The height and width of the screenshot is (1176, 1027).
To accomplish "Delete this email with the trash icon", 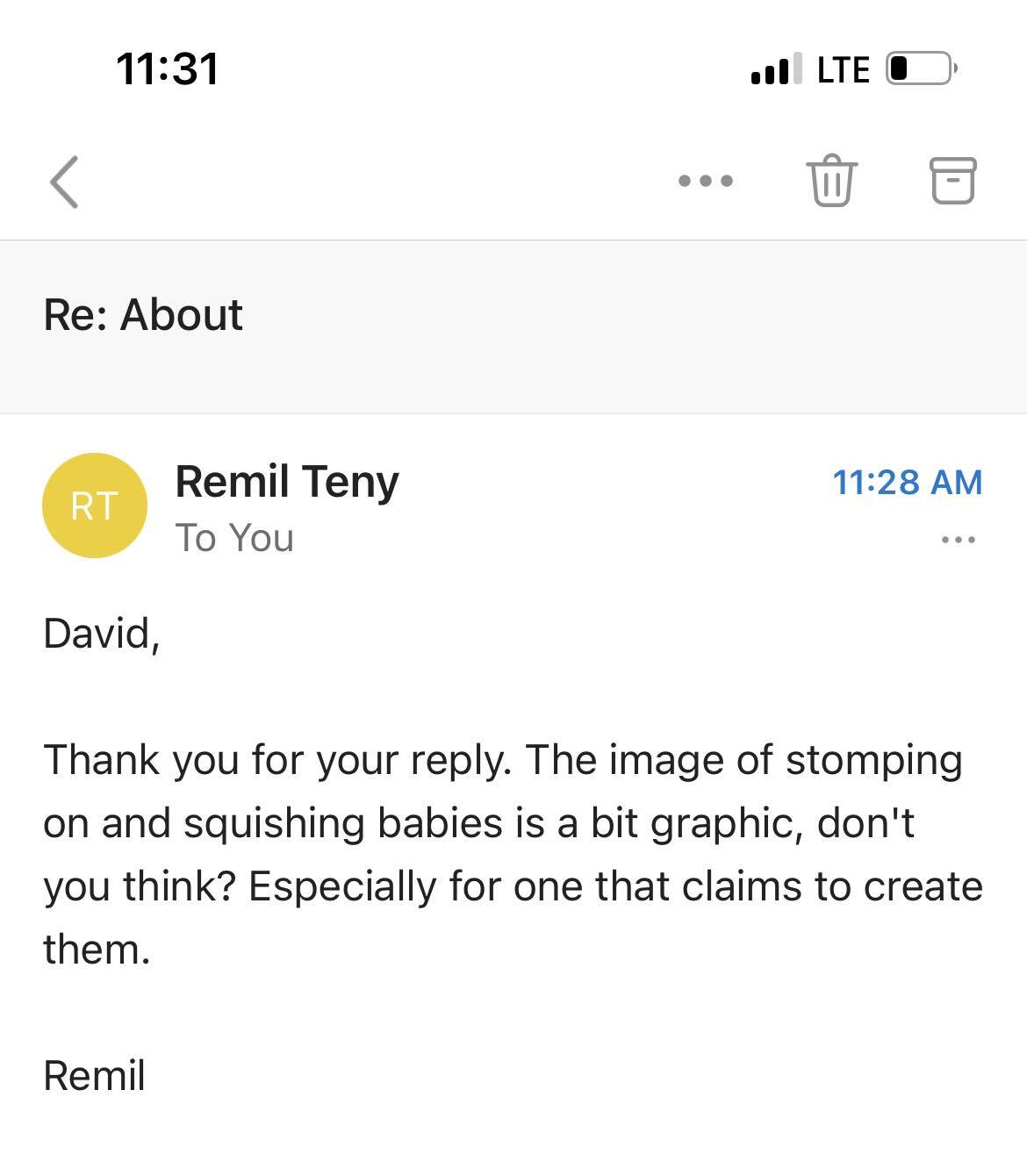I will coord(831,181).
